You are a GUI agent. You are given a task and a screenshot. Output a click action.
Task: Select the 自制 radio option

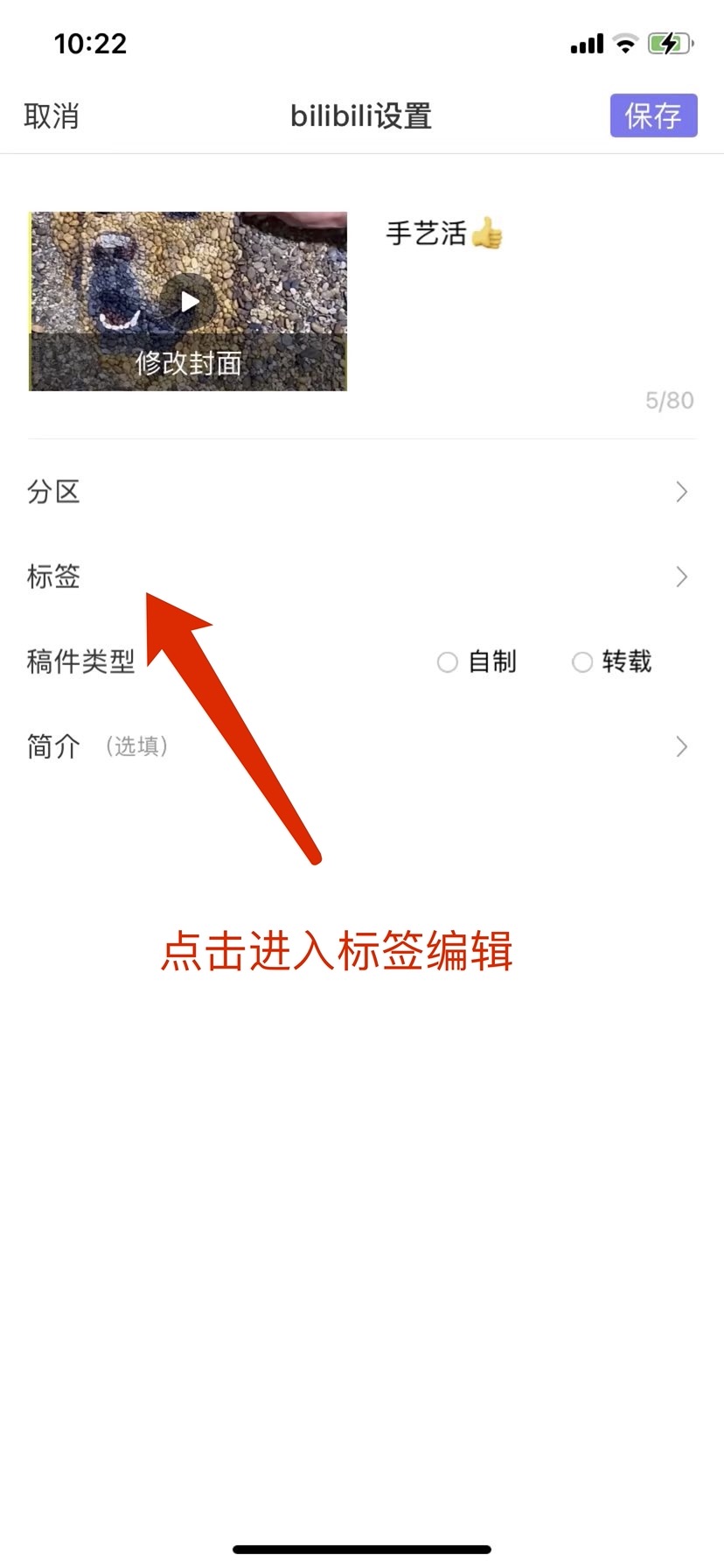[x=449, y=662]
